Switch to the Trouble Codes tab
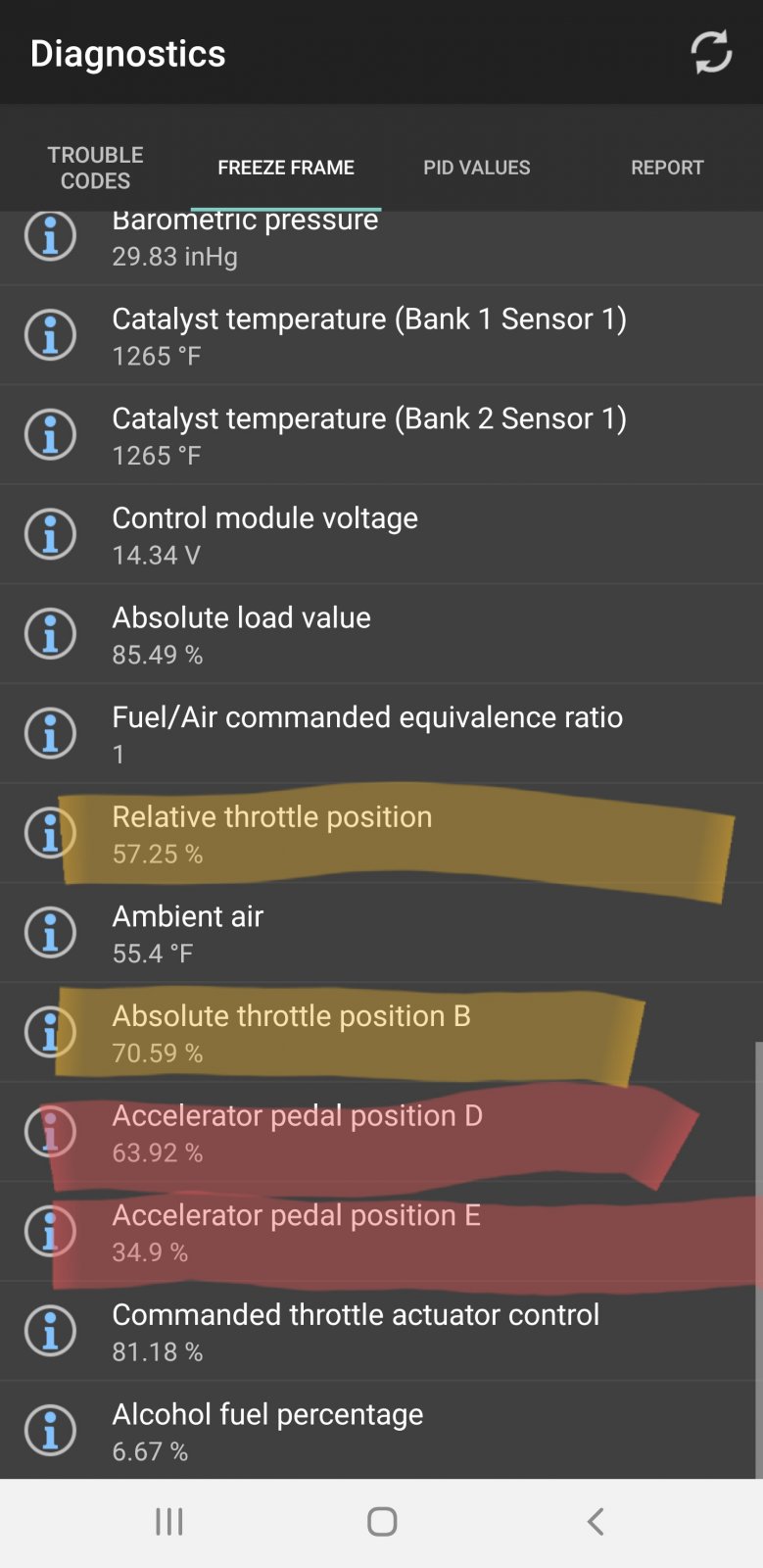763x1568 pixels. tap(95, 168)
